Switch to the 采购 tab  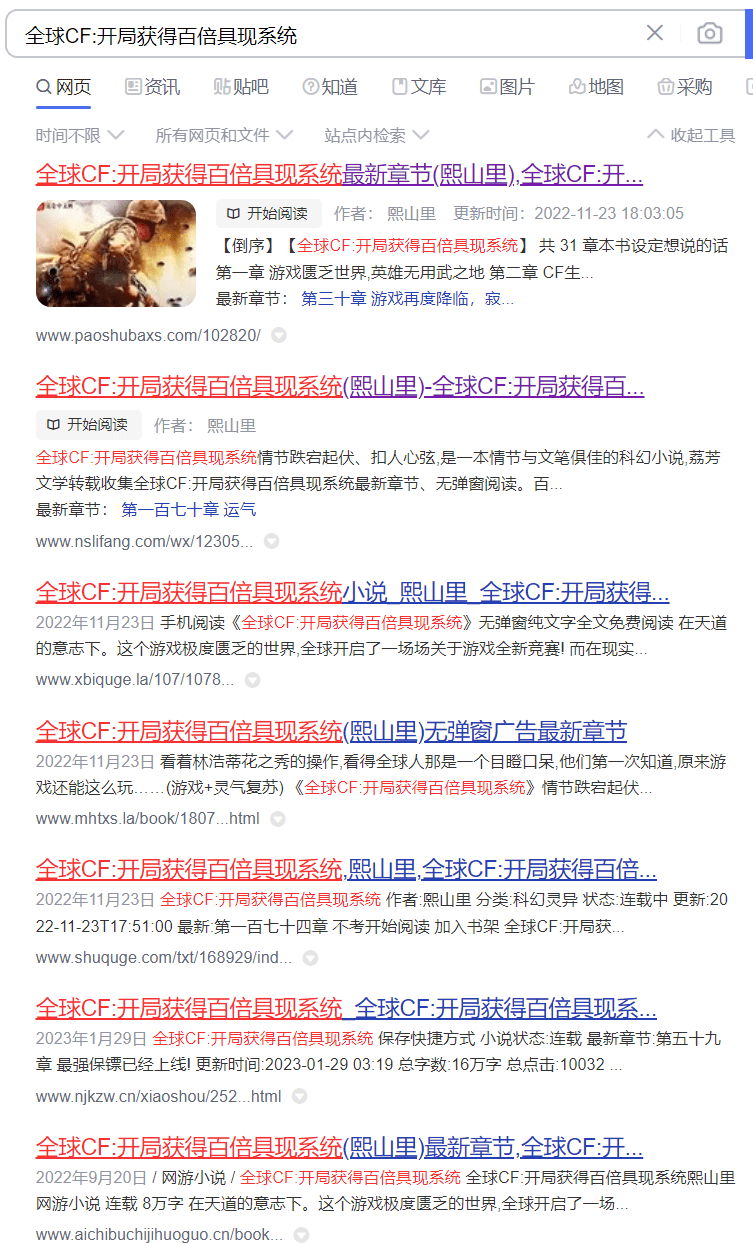tap(685, 87)
